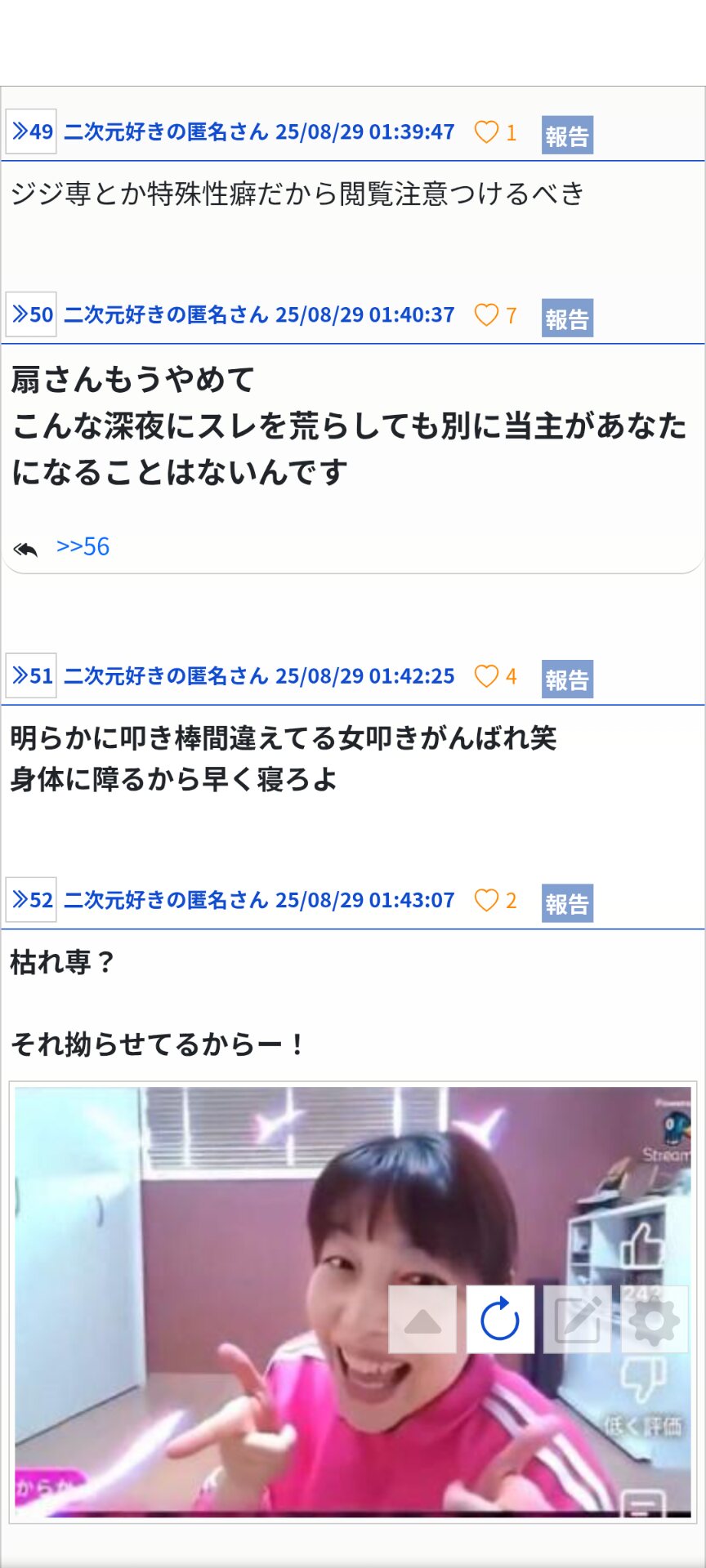The height and width of the screenshot is (1568, 706).
Task: Reload the thread with the refresh button
Action: point(500,1320)
